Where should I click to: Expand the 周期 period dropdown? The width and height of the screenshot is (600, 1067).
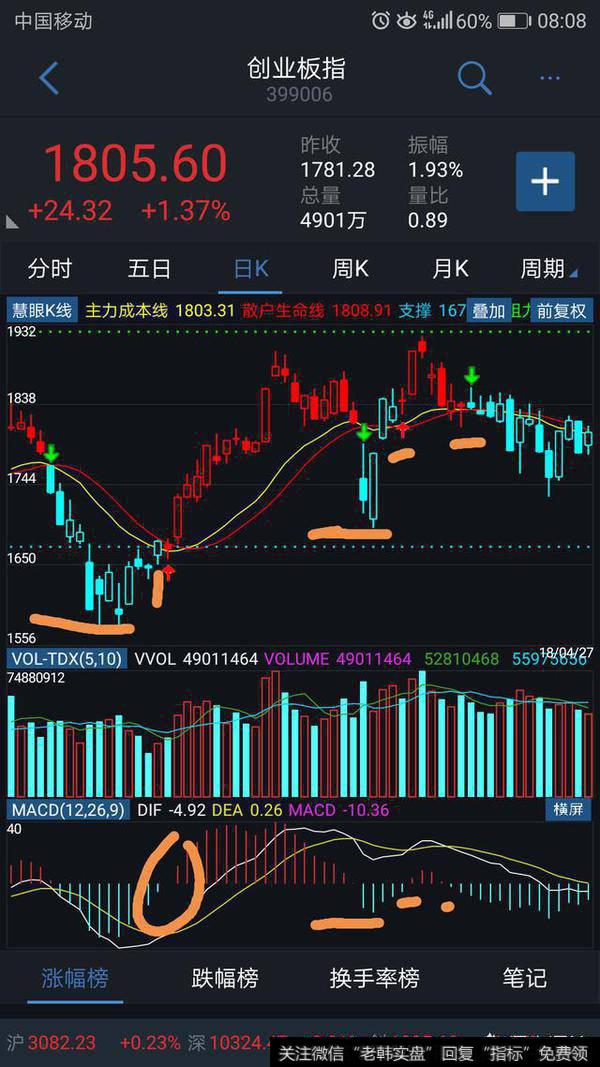coord(548,269)
